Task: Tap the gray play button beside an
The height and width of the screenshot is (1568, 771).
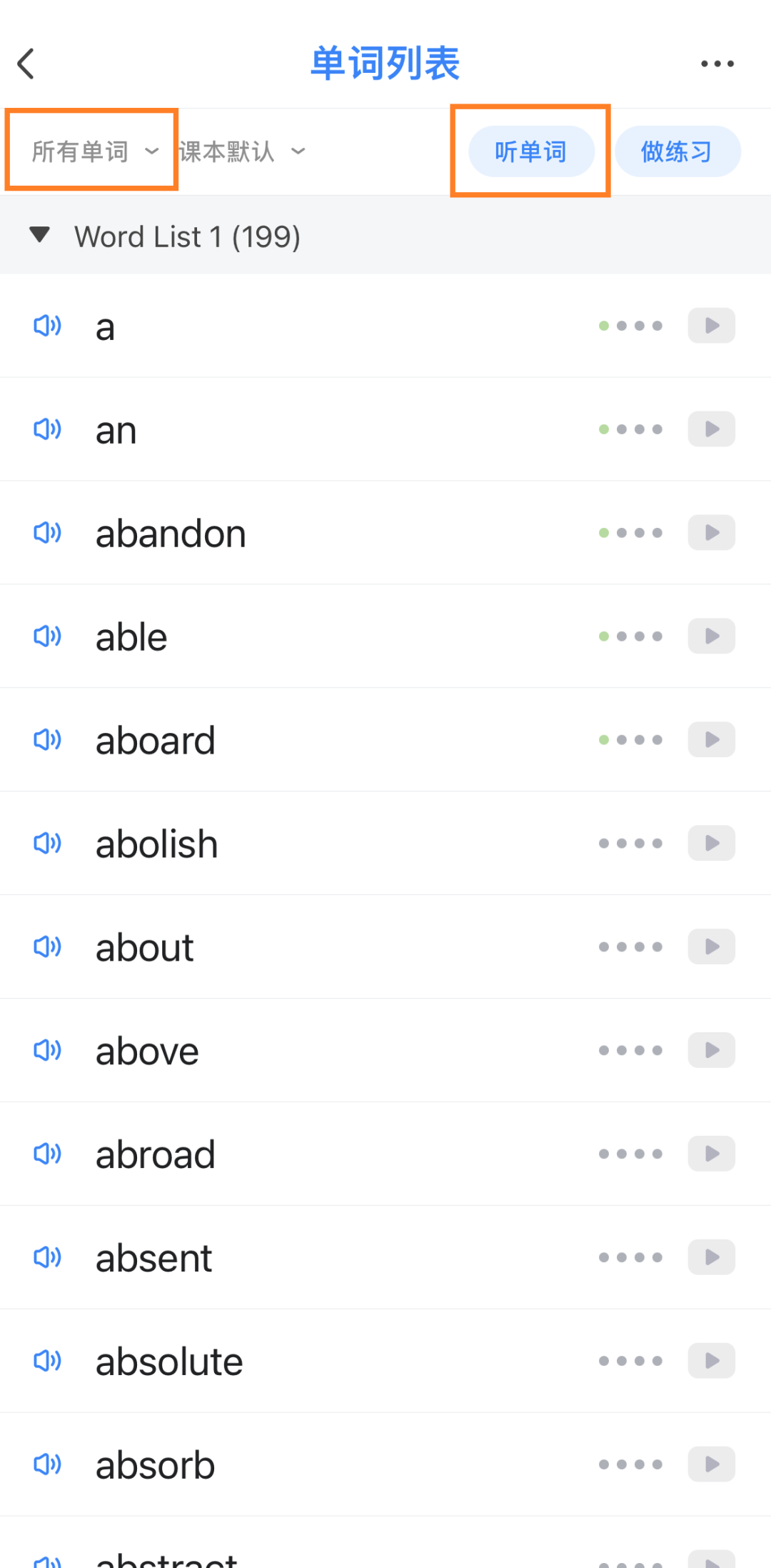Action: [712, 429]
